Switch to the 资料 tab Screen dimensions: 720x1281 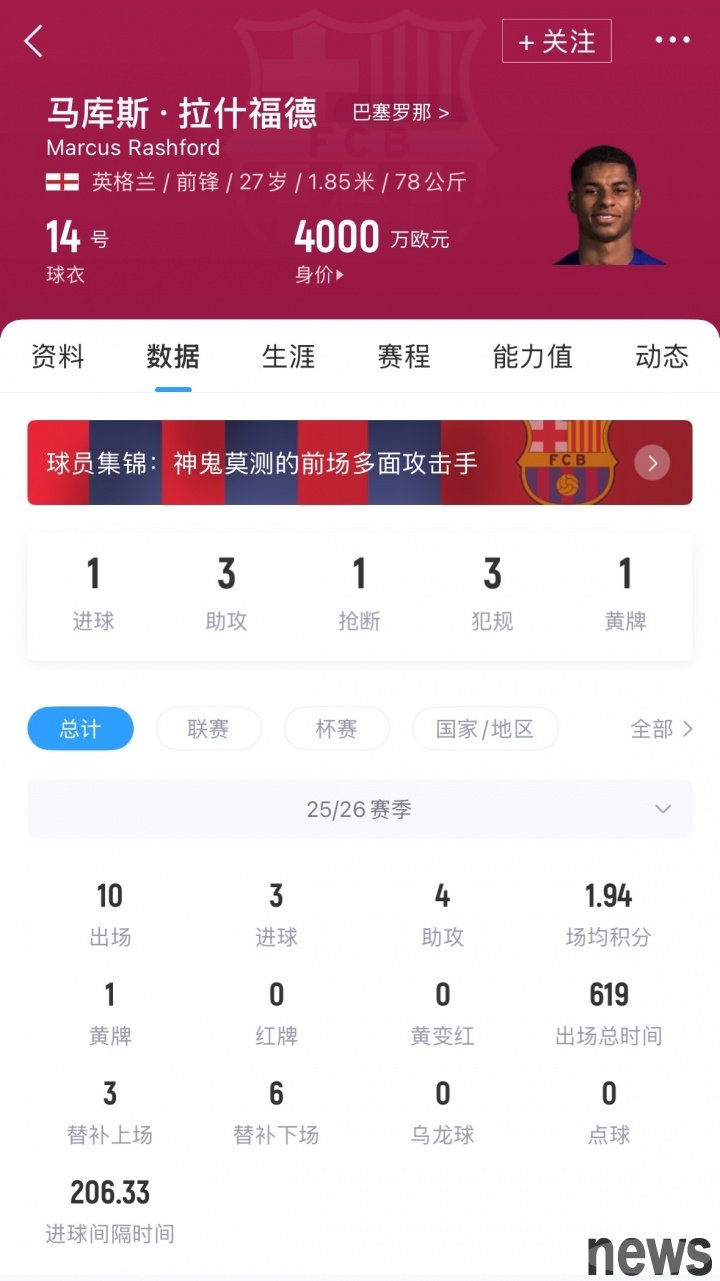[58, 357]
